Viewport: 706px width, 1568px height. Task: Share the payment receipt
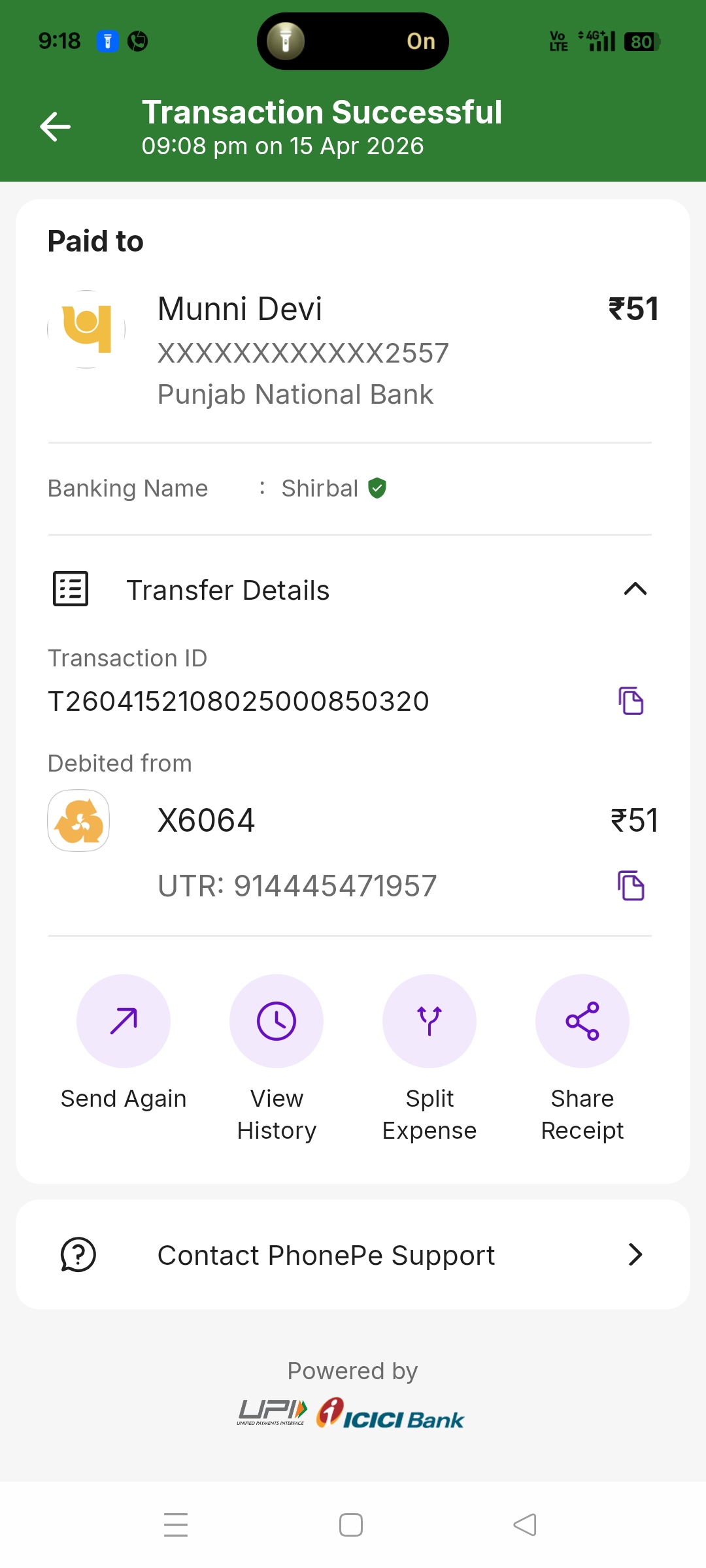click(x=582, y=1021)
